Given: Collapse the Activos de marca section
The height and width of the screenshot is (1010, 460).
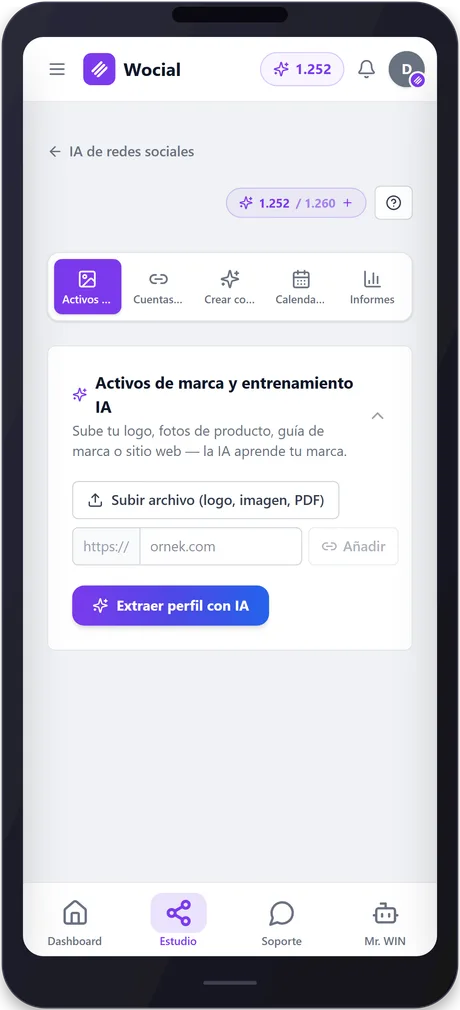Looking at the screenshot, I should click(378, 416).
